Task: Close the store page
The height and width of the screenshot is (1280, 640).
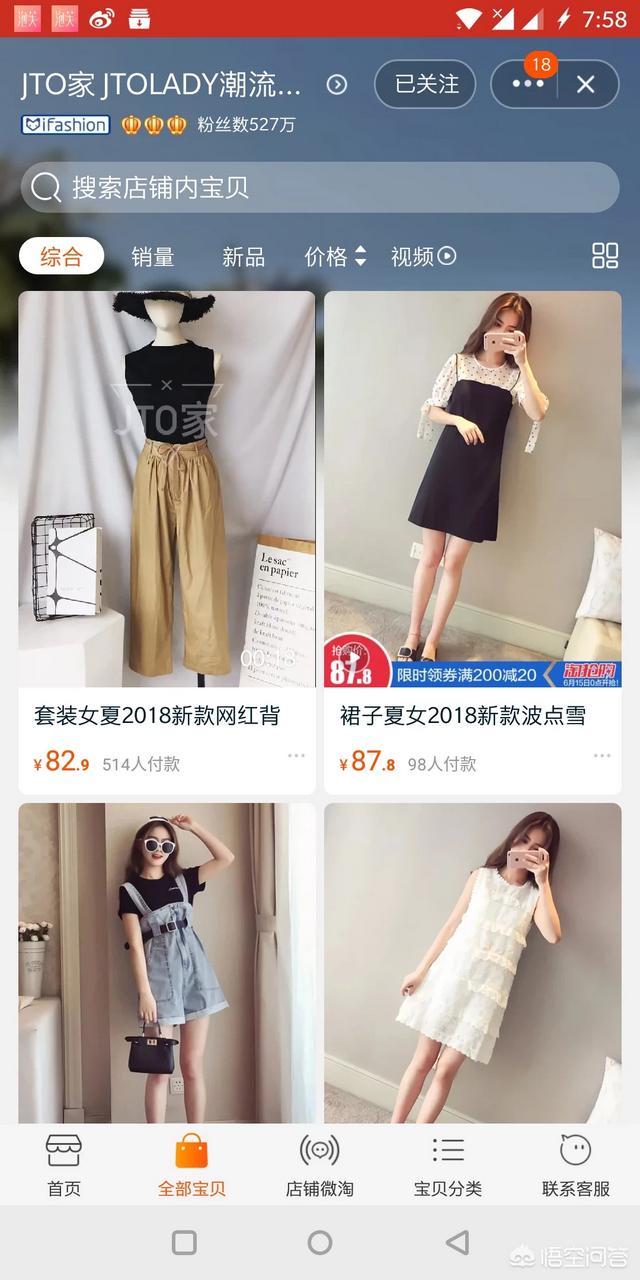Action: [x=586, y=85]
